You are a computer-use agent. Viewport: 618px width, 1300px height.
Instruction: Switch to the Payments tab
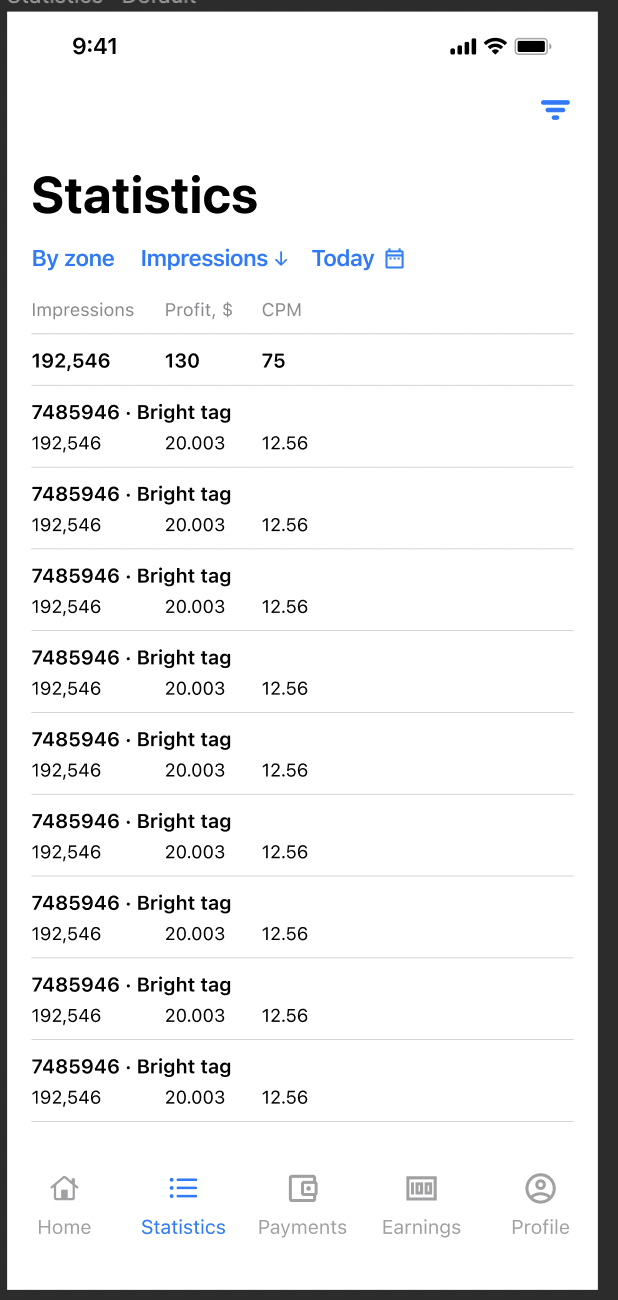pos(302,1205)
